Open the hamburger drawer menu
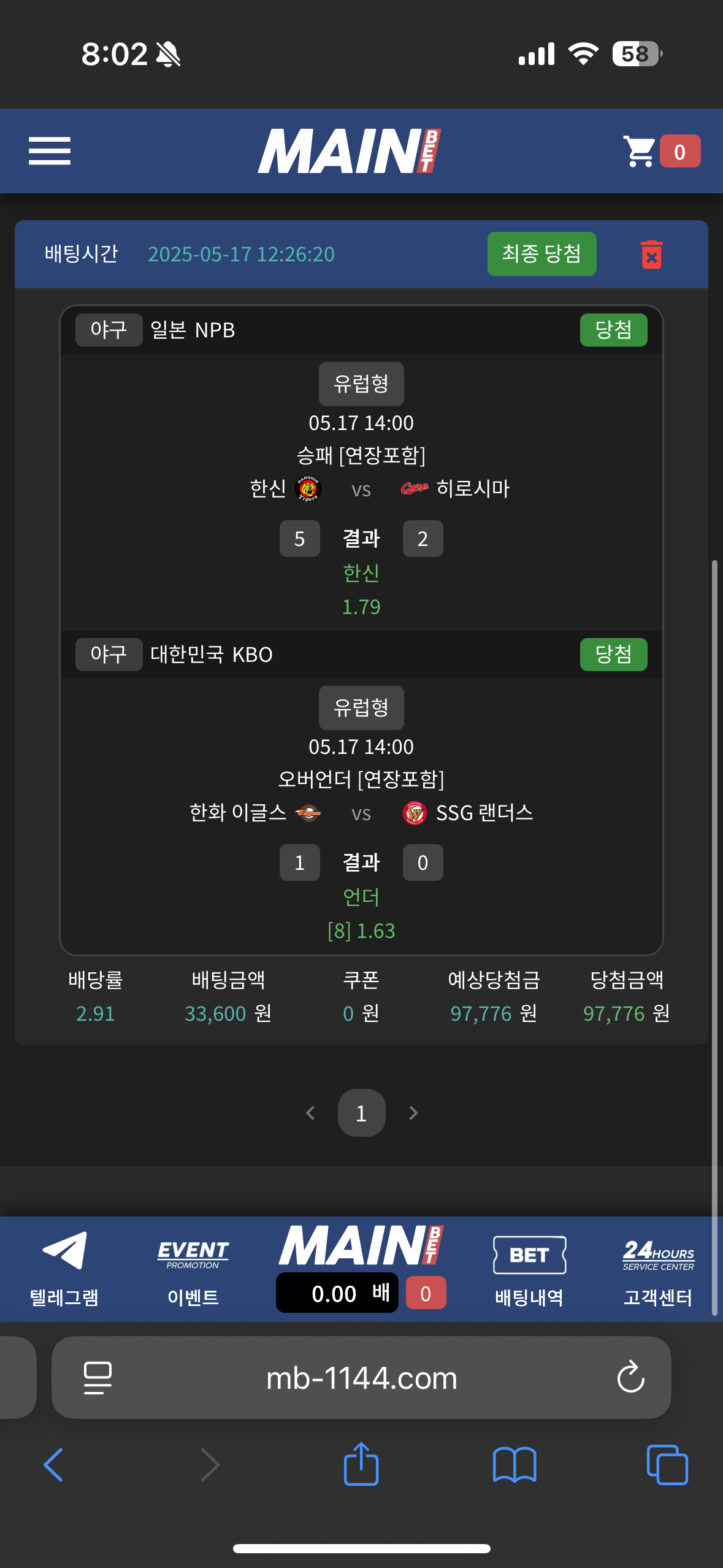Viewport: 723px width, 1568px height. click(50, 151)
